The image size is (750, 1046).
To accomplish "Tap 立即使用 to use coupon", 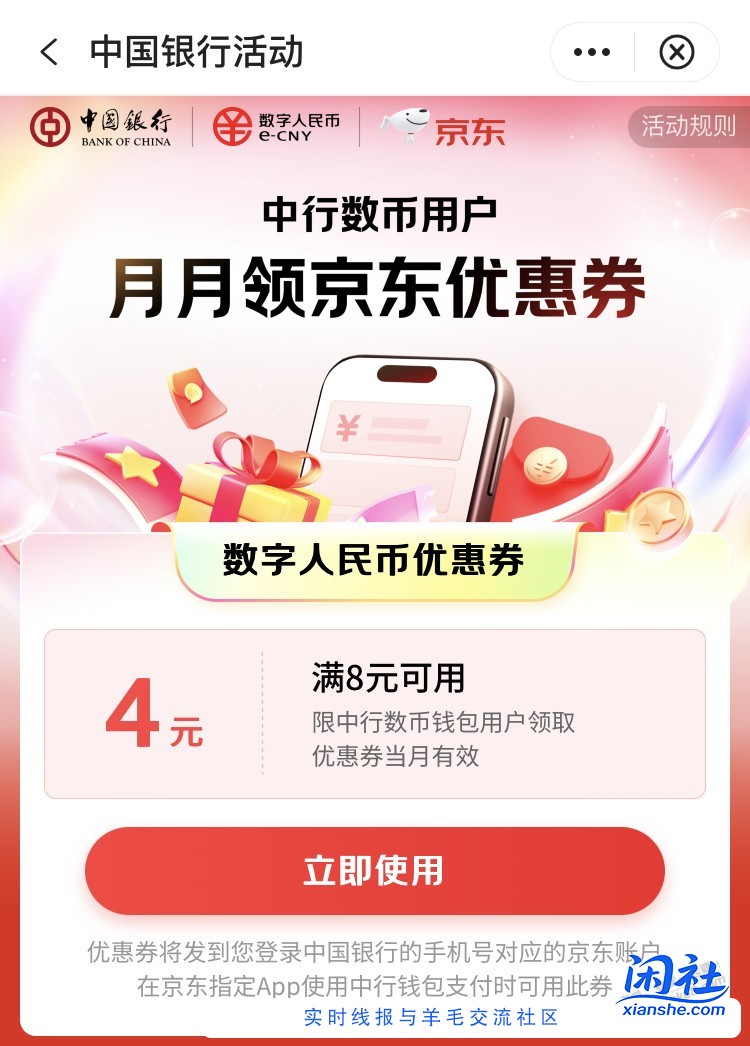I will tap(374, 870).
